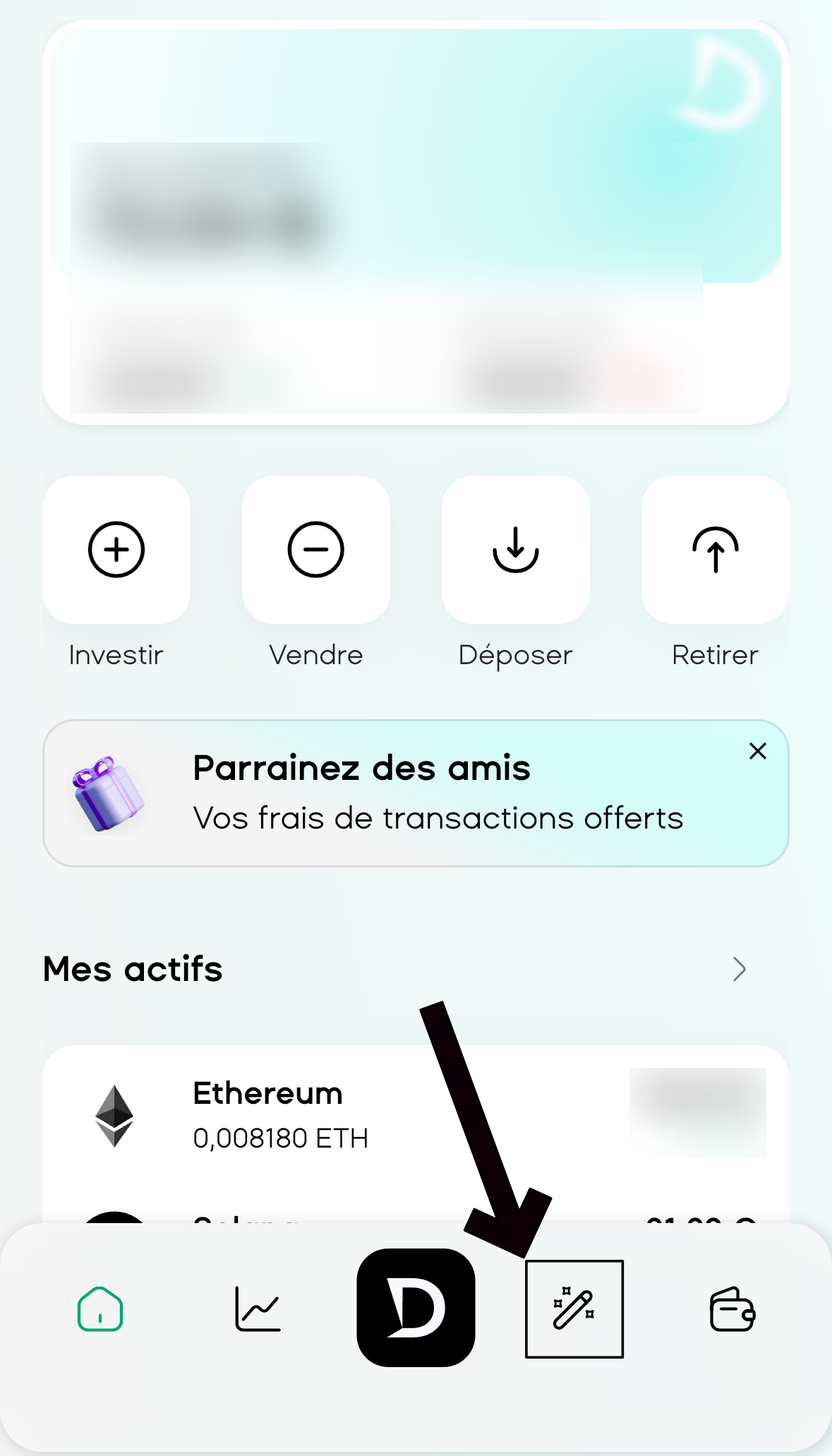Image resolution: width=832 pixels, height=1456 pixels.
Task: Dismiss the Parrainez des amis banner
Action: point(758,751)
